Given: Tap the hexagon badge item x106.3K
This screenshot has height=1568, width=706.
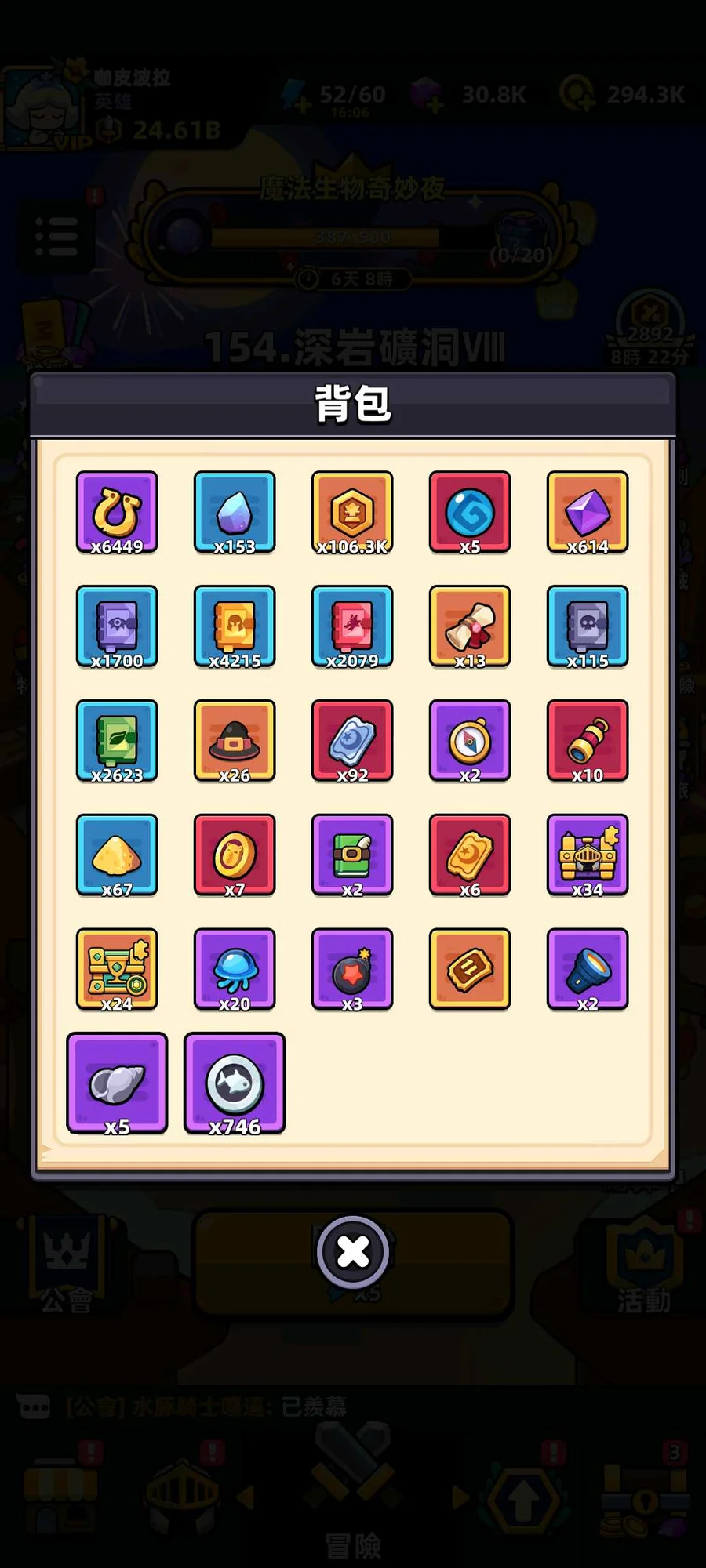Looking at the screenshot, I should [352, 512].
